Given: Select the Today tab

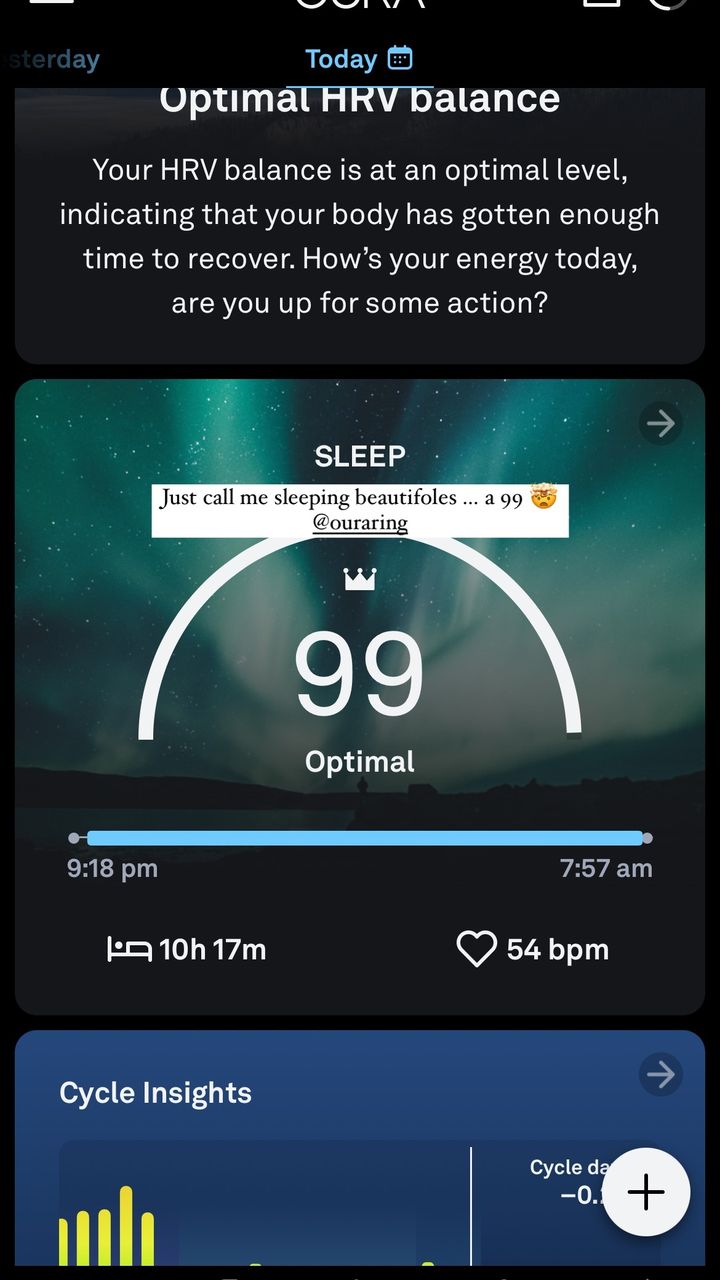Looking at the screenshot, I should tap(359, 59).
